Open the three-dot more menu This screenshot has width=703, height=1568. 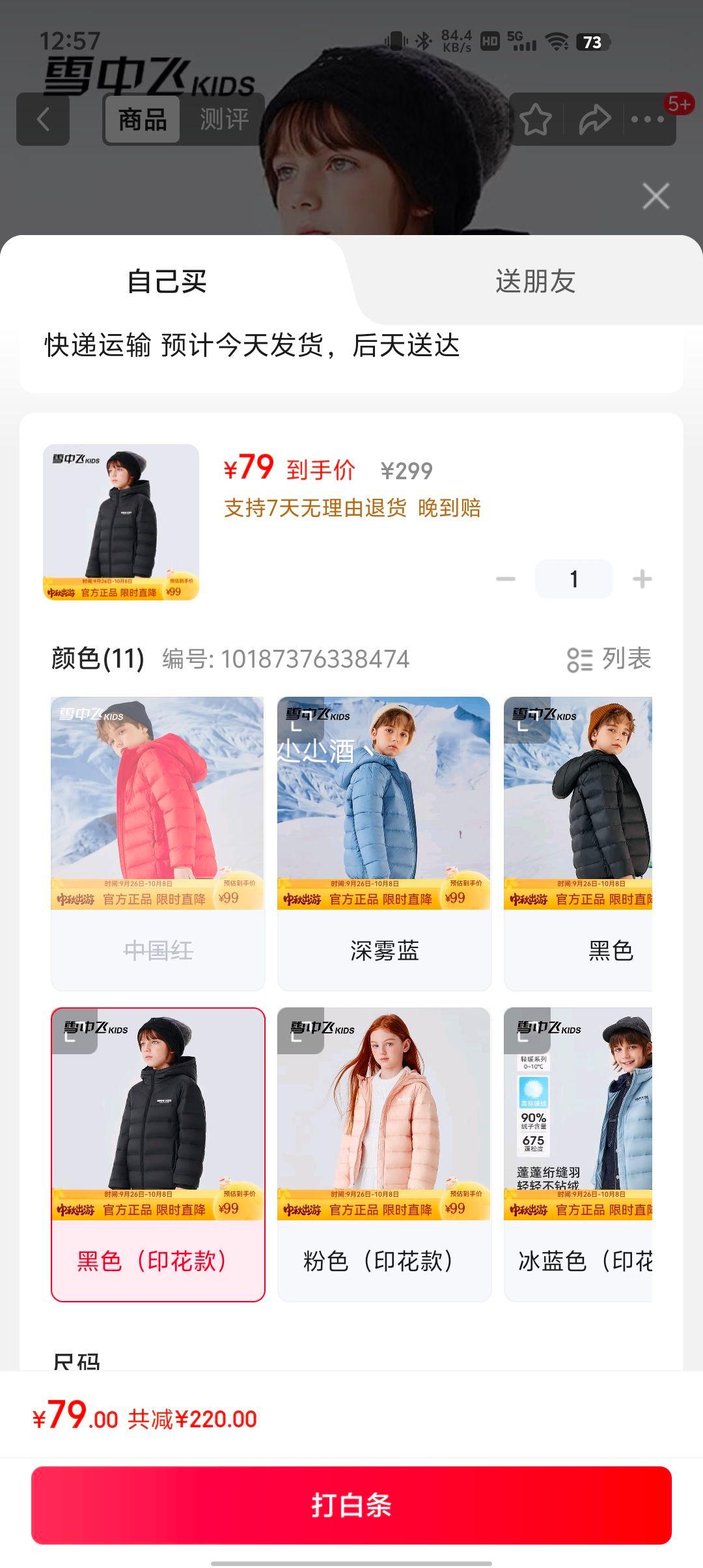(648, 119)
